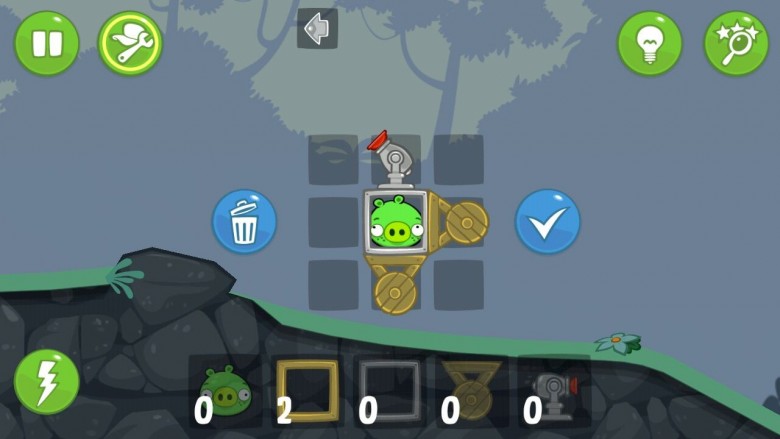
Task: Select the wooden frame part
Action: (307, 389)
